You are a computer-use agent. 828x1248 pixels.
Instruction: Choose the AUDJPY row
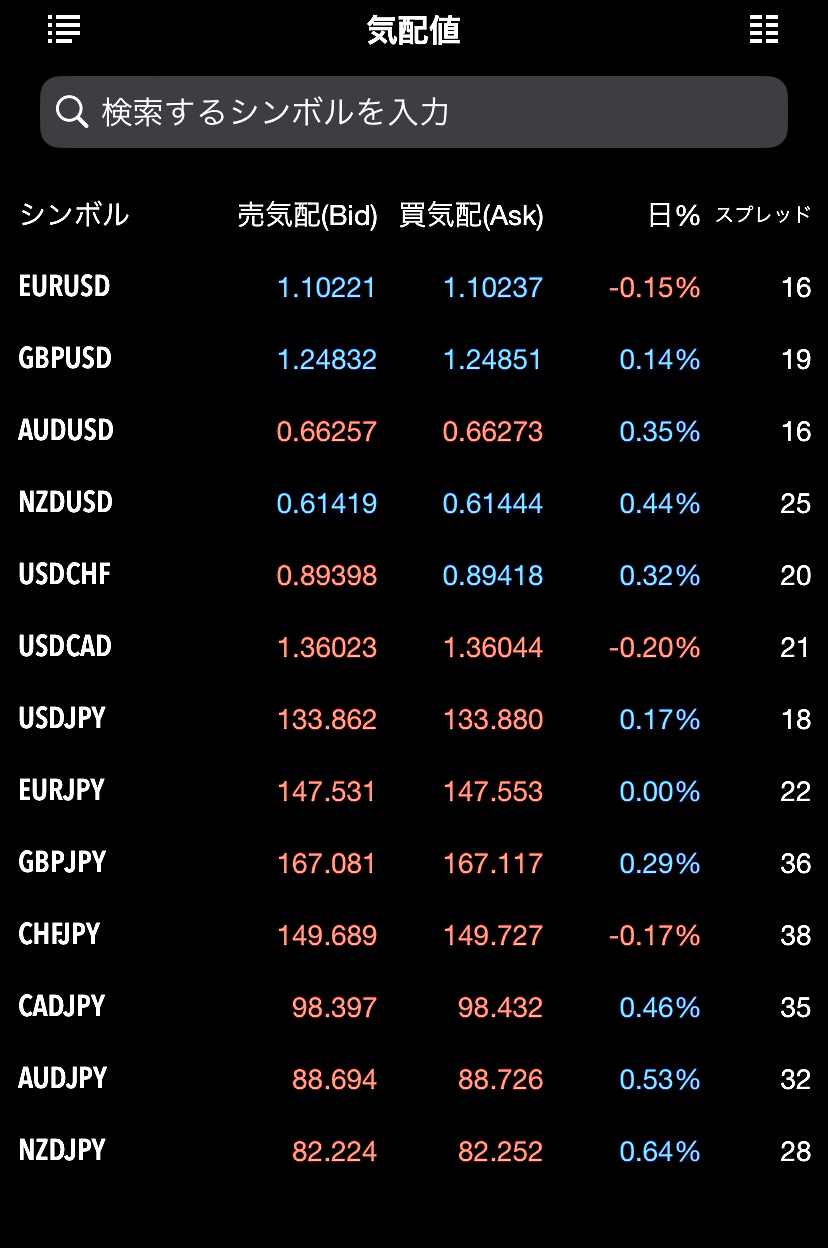(x=414, y=1080)
